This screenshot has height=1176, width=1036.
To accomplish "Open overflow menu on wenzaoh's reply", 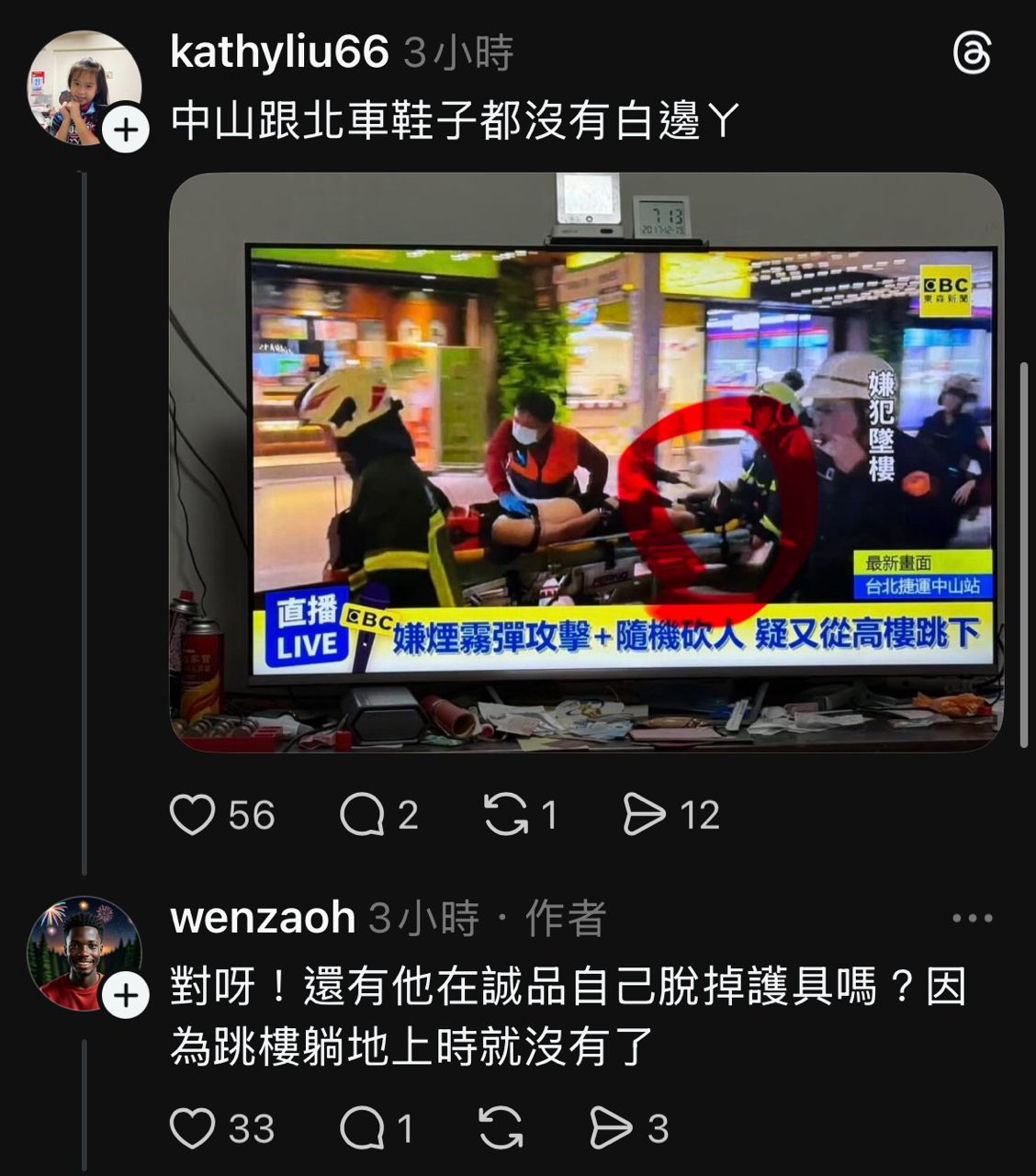I will coord(972,918).
